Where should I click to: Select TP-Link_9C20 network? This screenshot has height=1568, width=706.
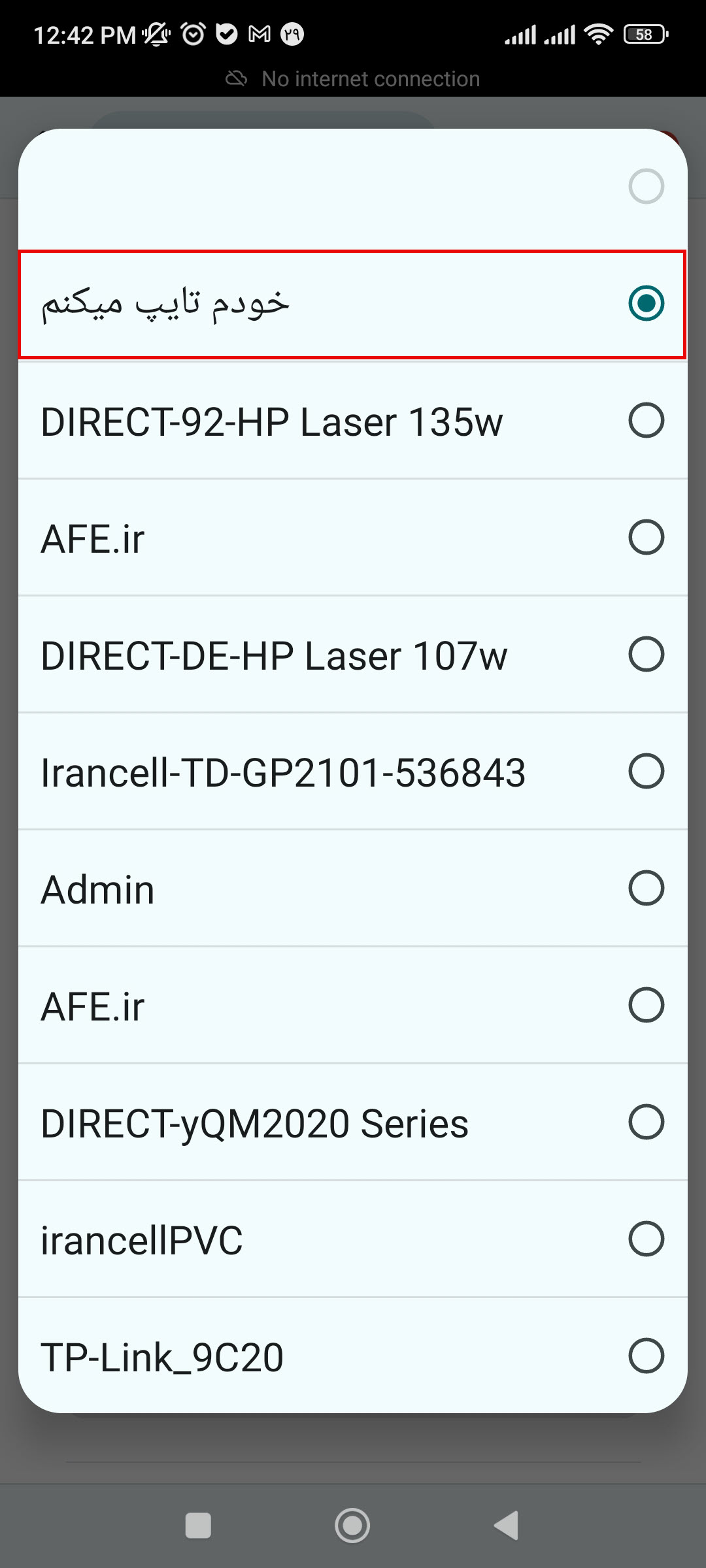(353, 1356)
